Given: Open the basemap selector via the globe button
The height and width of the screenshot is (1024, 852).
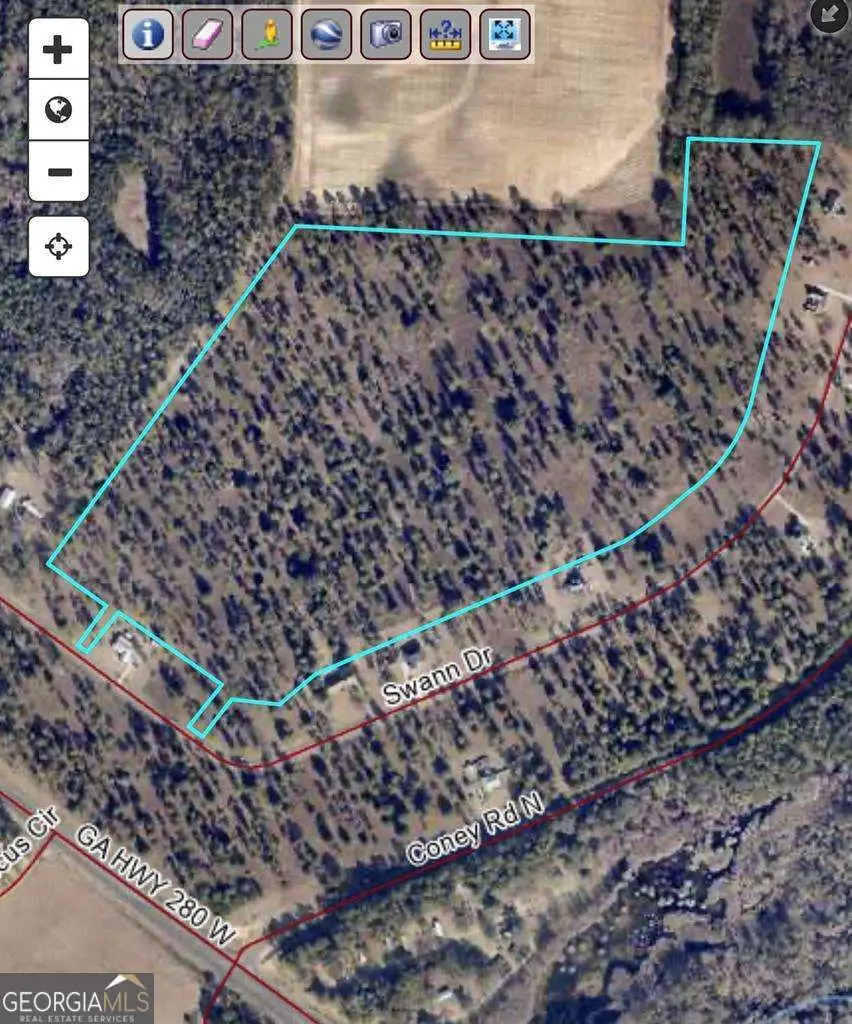Looking at the screenshot, I should (58, 111).
